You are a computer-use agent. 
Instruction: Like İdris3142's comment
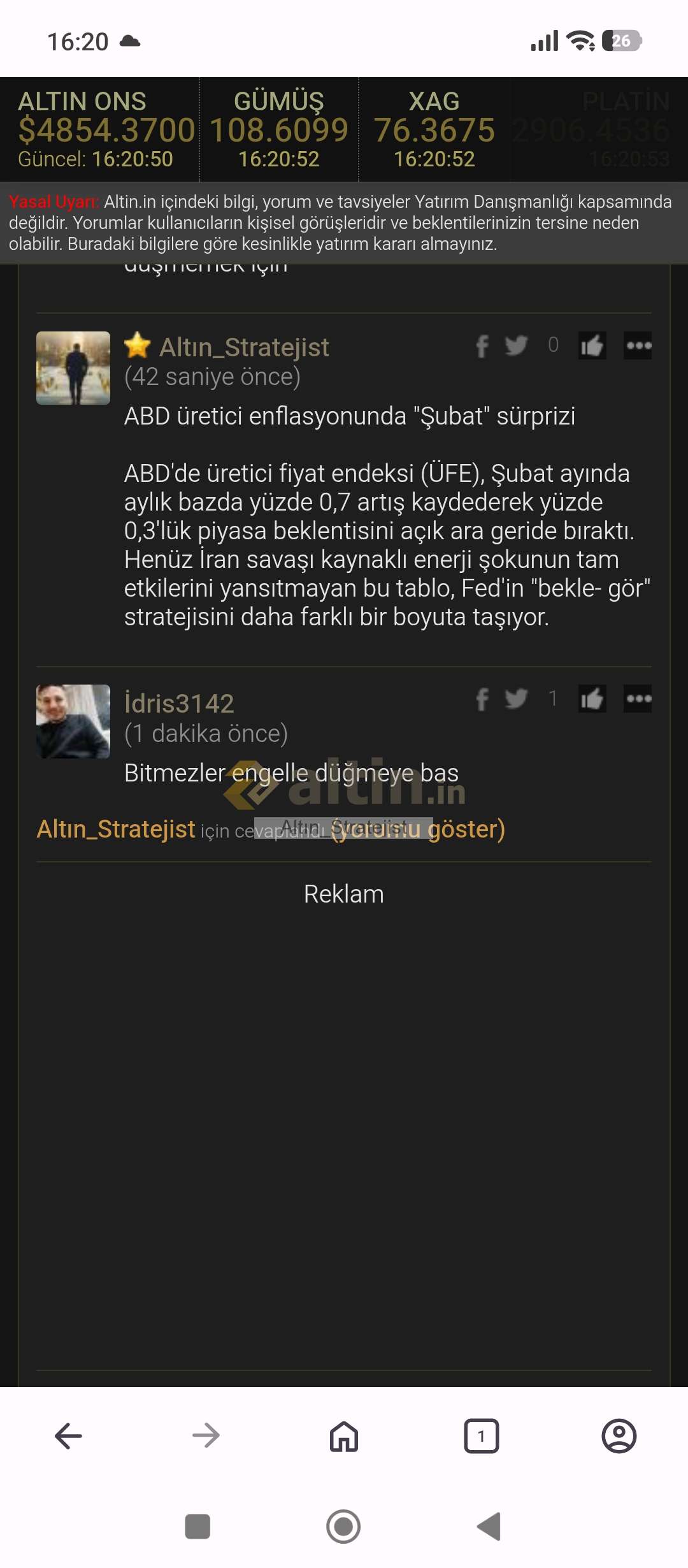point(592,699)
